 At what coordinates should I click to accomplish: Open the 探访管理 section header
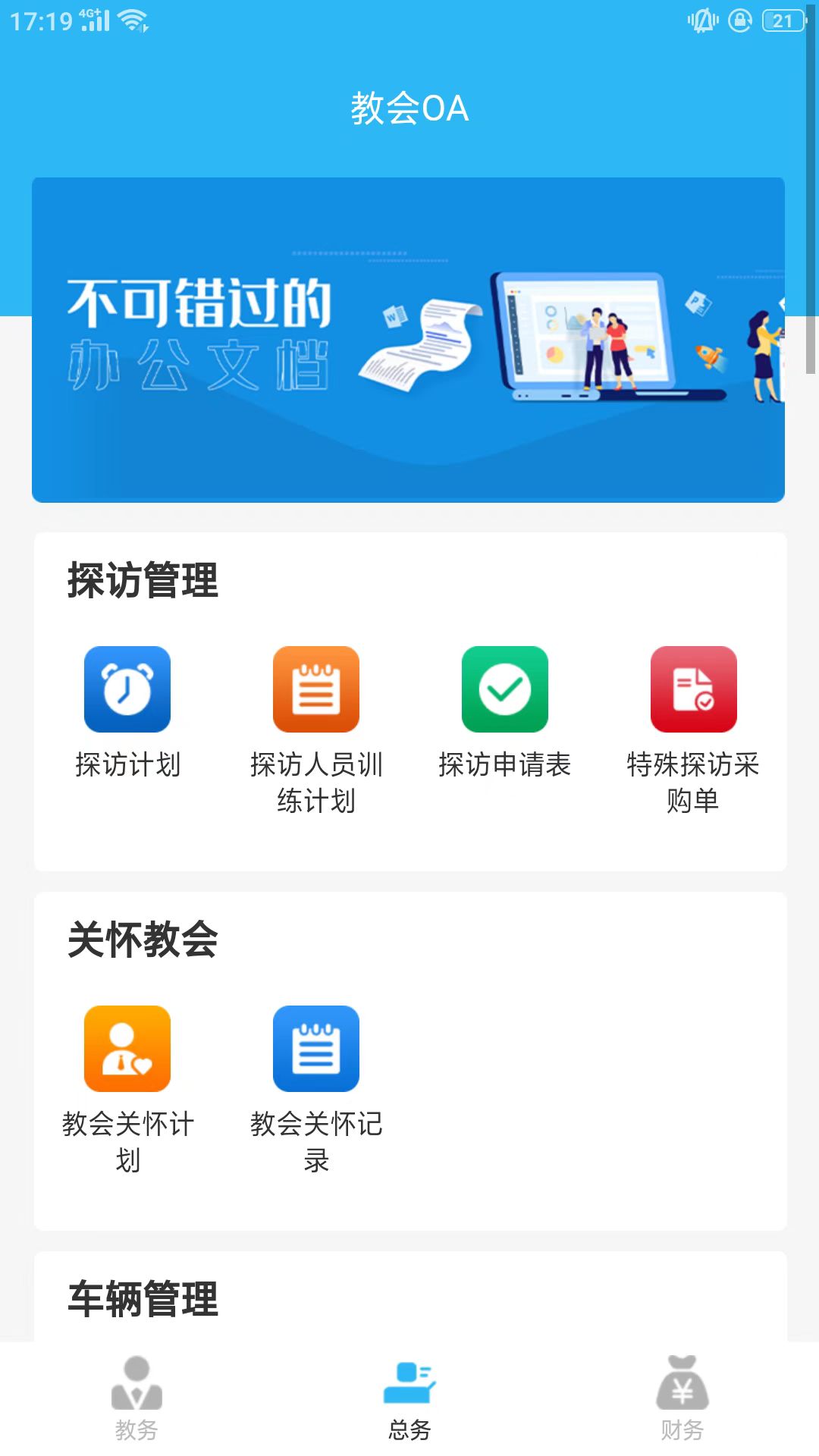(142, 581)
